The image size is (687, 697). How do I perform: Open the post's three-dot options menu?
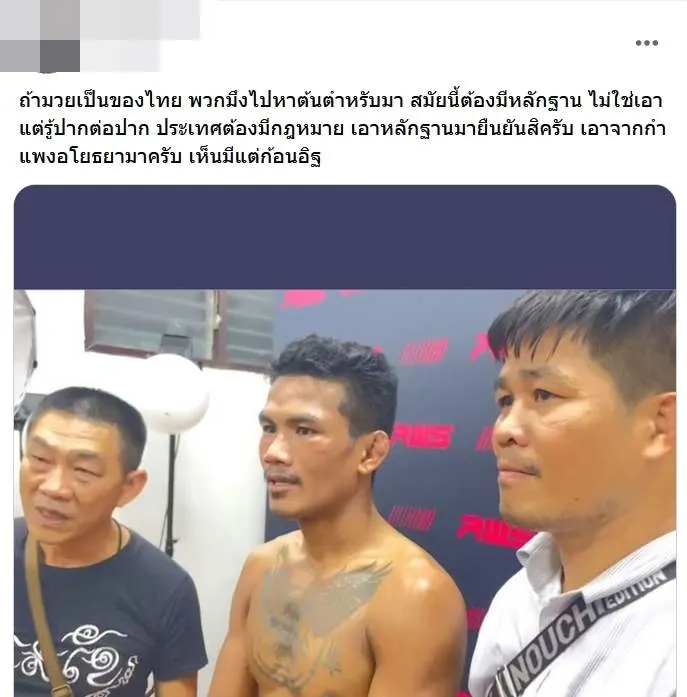pyautogui.click(x=646, y=43)
